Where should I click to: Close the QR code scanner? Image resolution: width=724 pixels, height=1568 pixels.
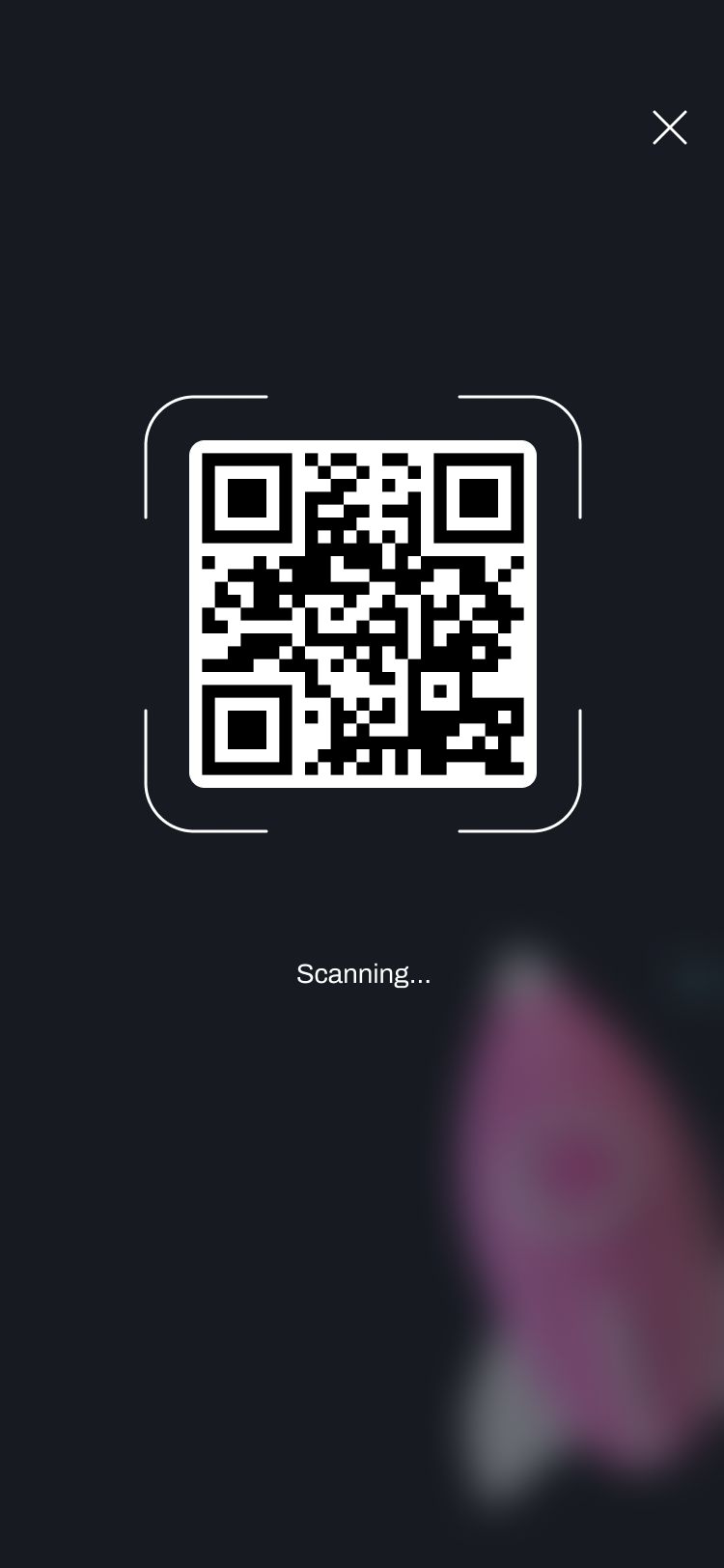click(669, 127)
